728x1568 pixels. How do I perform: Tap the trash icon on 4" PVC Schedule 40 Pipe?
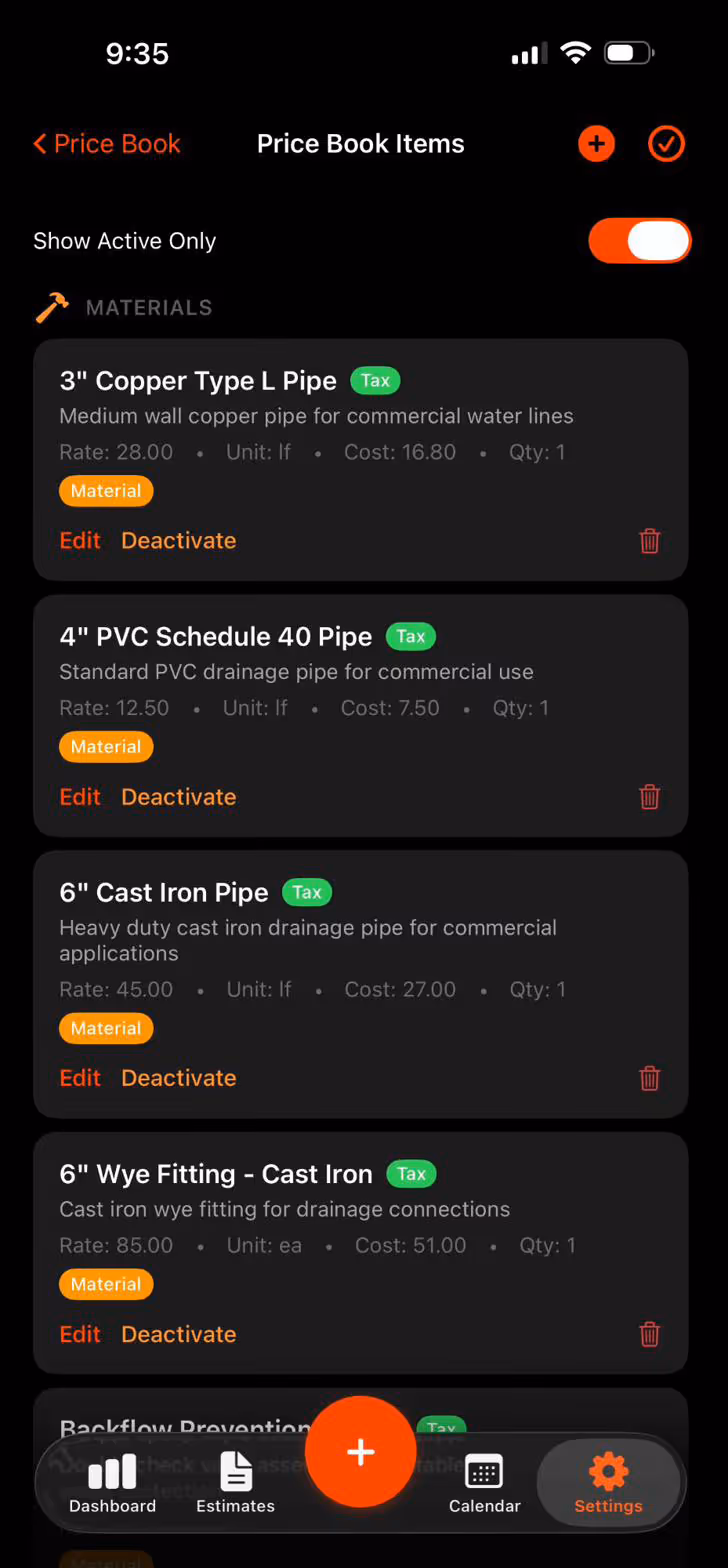pyautogui.click(x=649, y=797)
